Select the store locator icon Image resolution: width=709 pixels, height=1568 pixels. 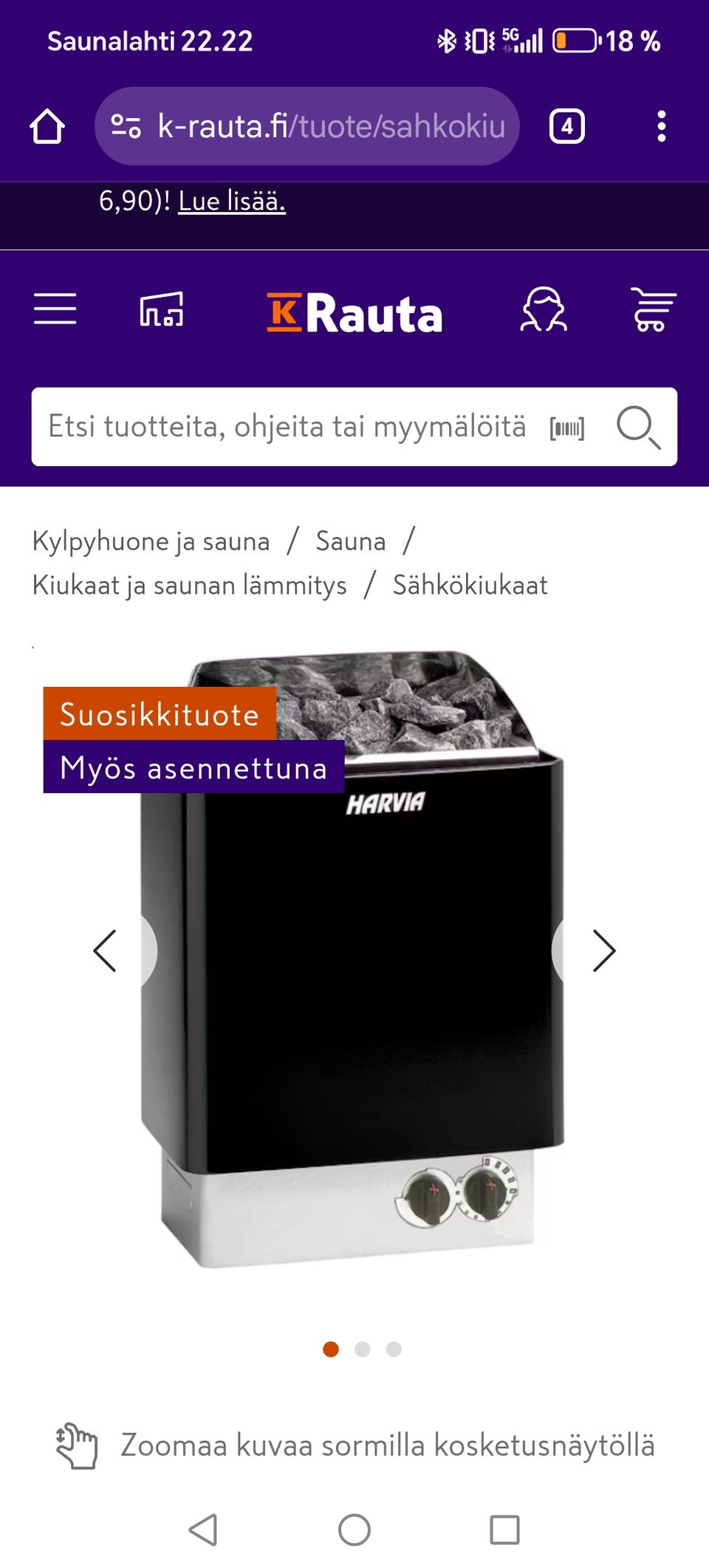160,310
